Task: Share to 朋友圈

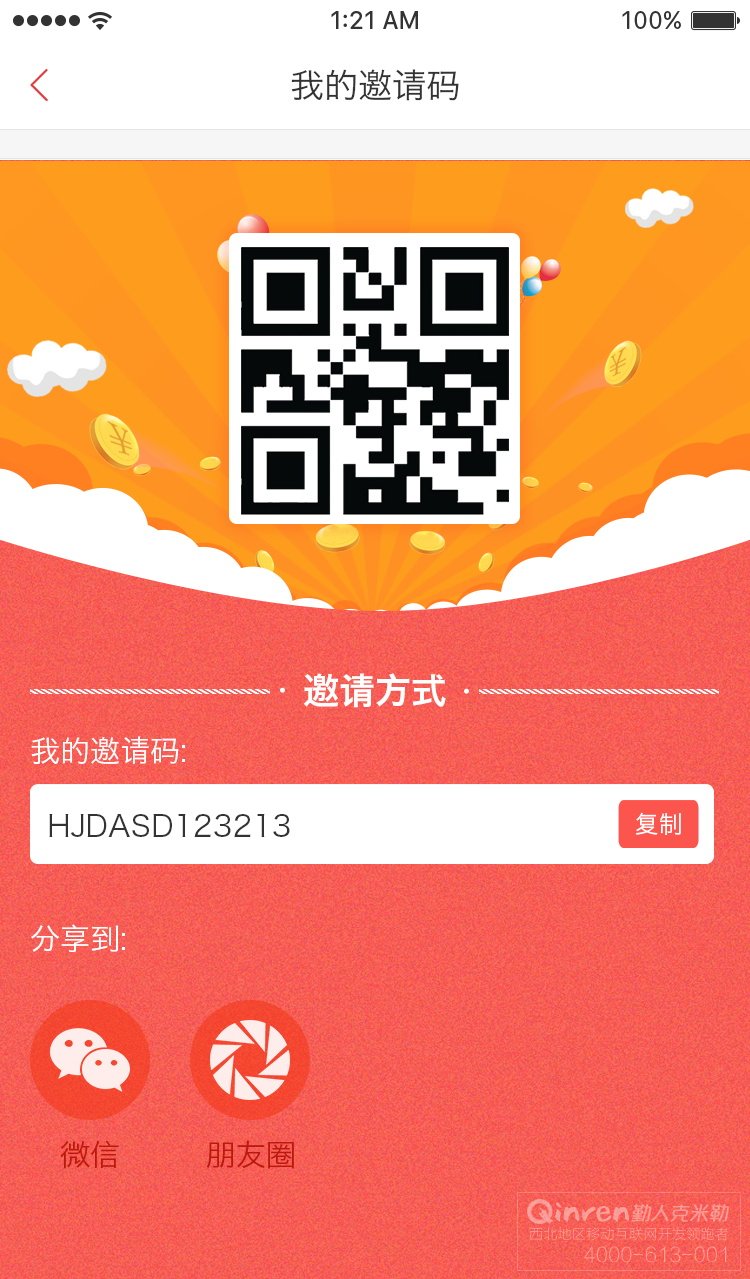Action: 250,1060
